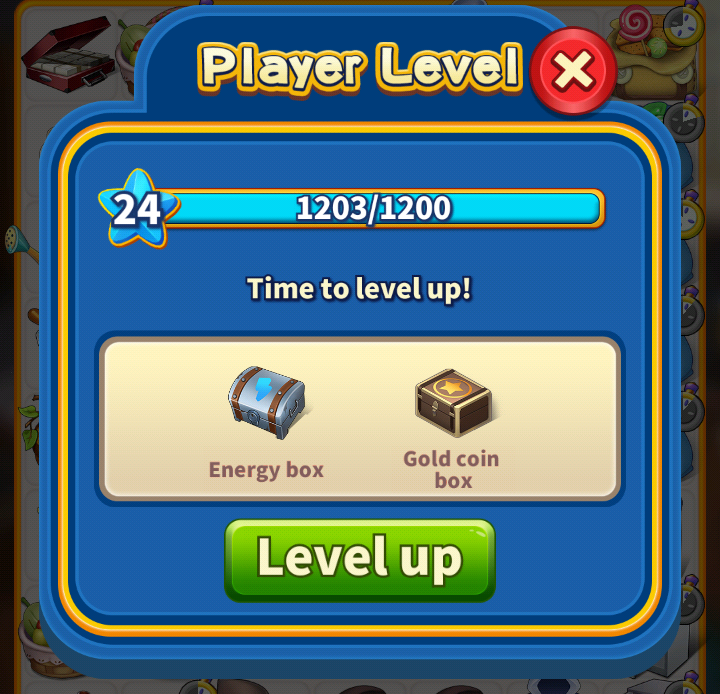This screenshot has width=720, height=694.
Task: Tap the green Level up button
Action: pos(360,559)
